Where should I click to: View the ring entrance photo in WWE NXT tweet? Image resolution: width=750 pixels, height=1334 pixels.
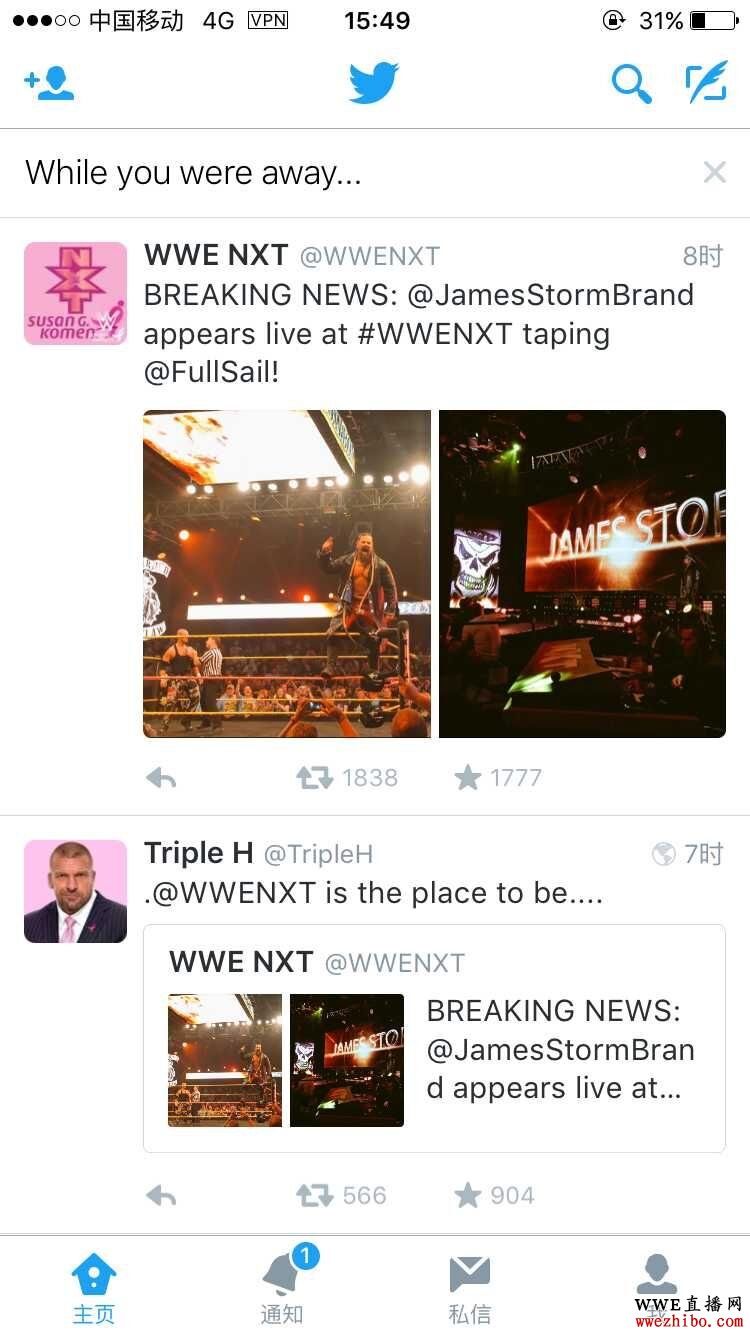(287, 573)
